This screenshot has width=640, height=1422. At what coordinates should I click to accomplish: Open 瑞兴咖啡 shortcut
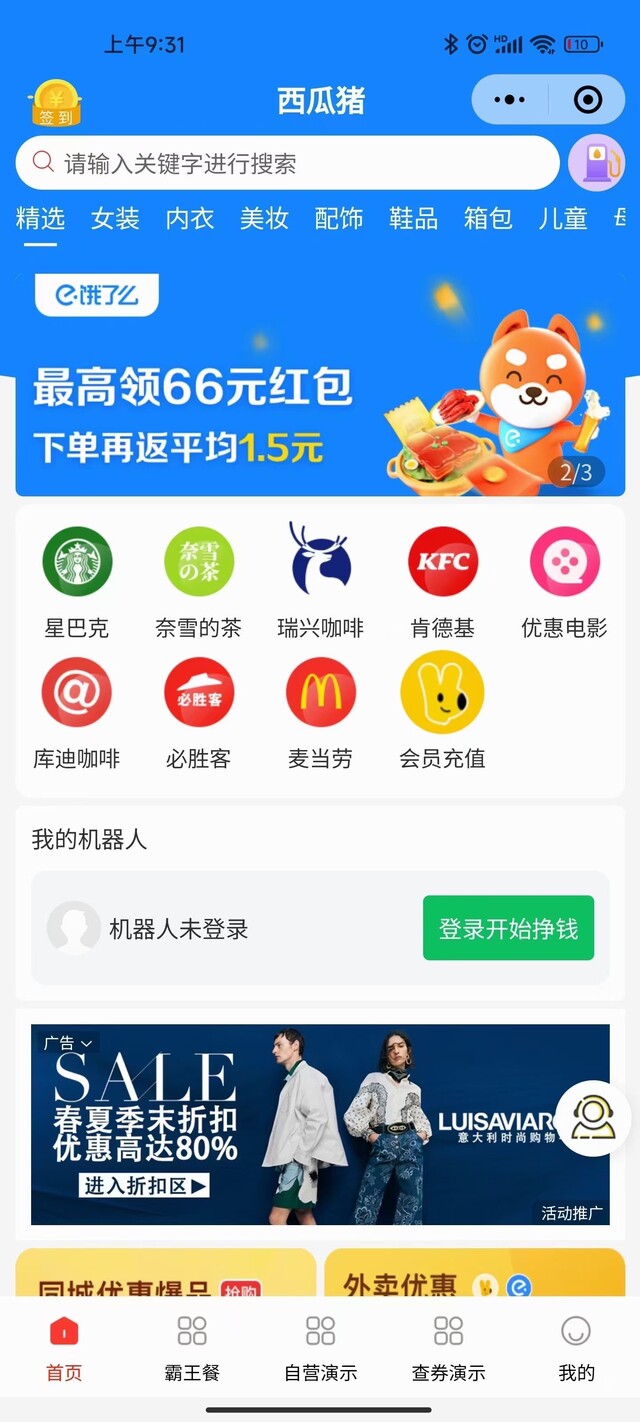320,580
